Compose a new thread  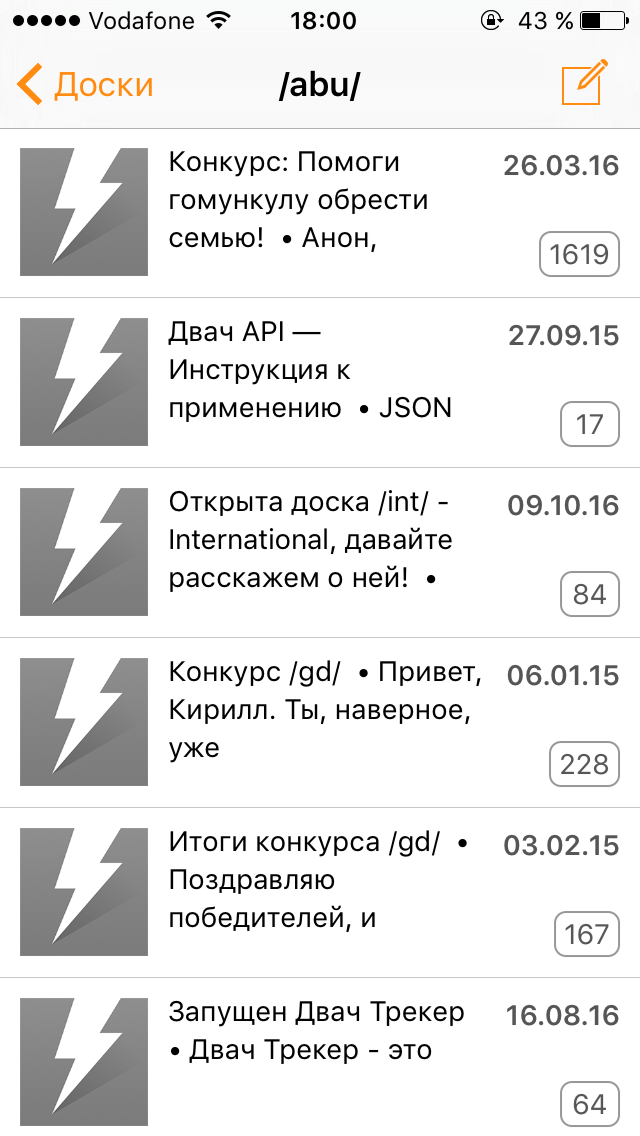584,83
